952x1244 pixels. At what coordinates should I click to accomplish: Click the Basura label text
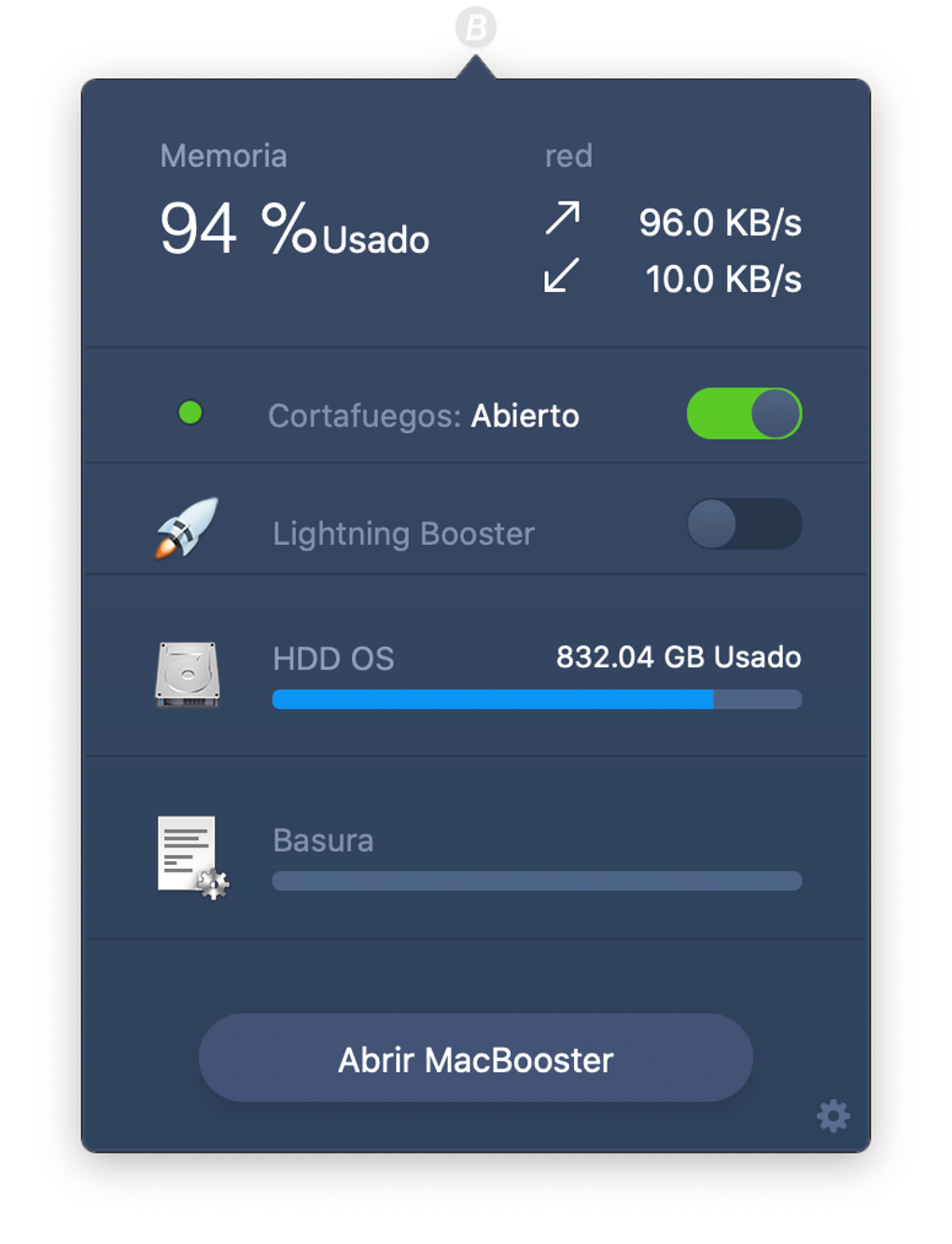coord(322,840)
